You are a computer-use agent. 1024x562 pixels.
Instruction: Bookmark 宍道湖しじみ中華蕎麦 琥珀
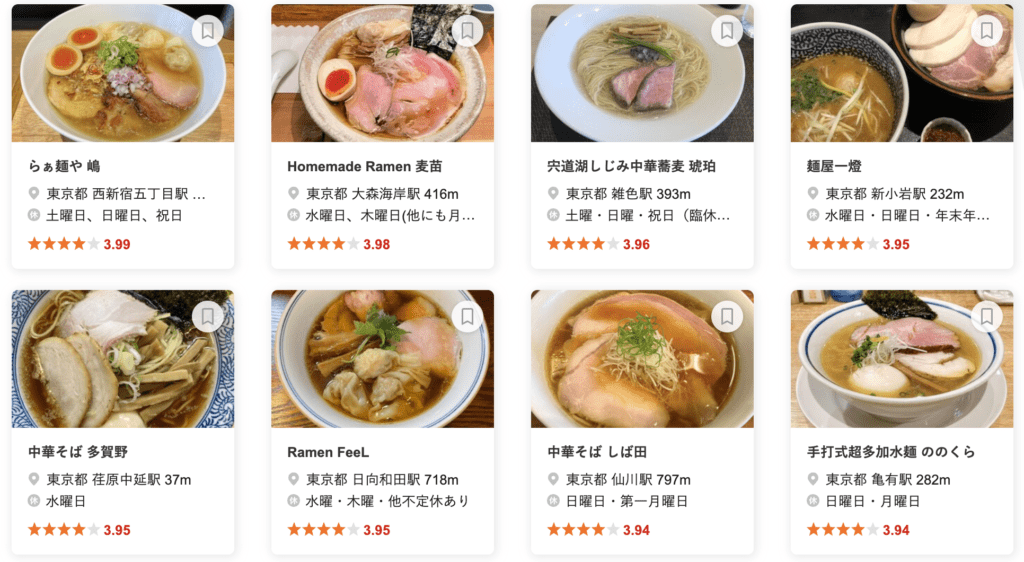(x=727, y=31)
